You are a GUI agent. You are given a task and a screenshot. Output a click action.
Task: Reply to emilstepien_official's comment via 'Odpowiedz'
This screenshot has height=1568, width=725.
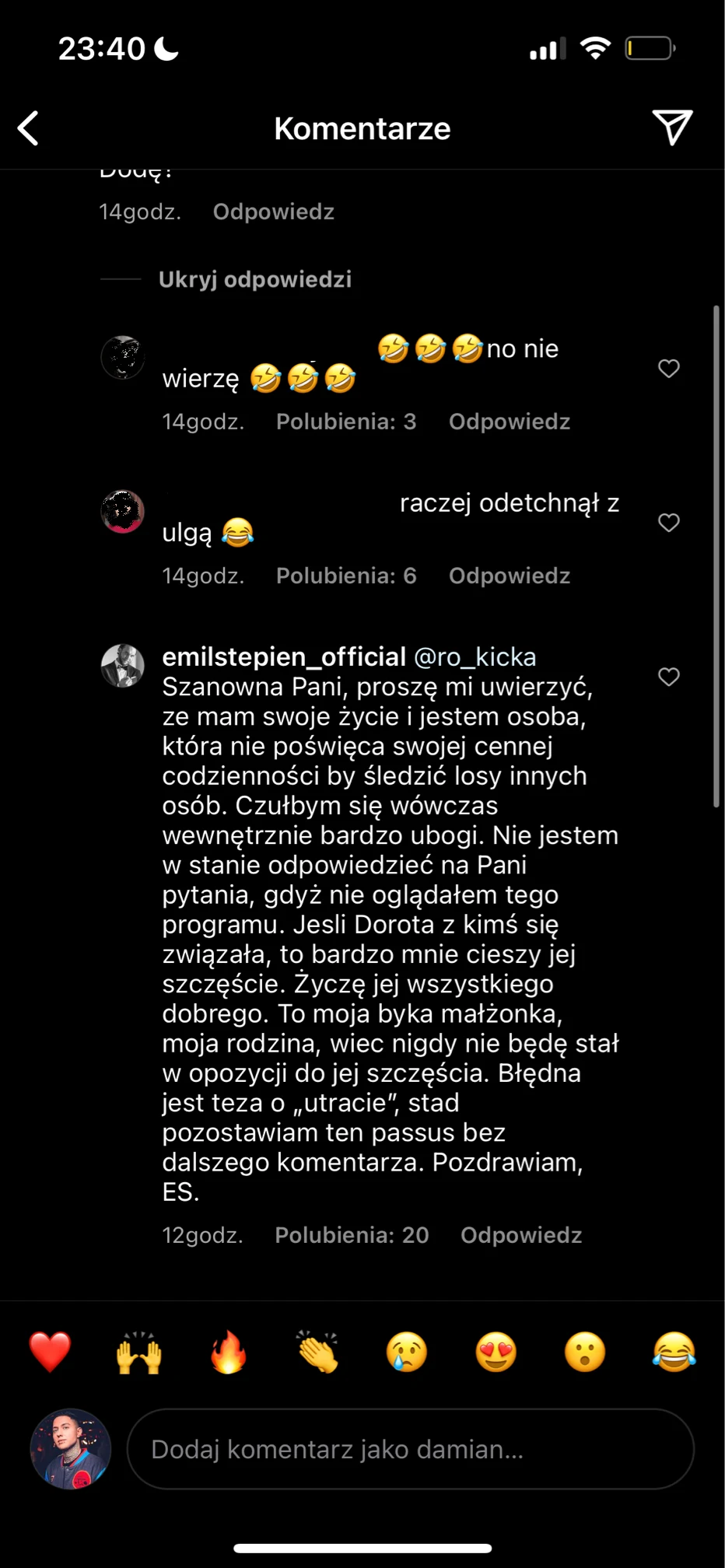click(520, 1235)
